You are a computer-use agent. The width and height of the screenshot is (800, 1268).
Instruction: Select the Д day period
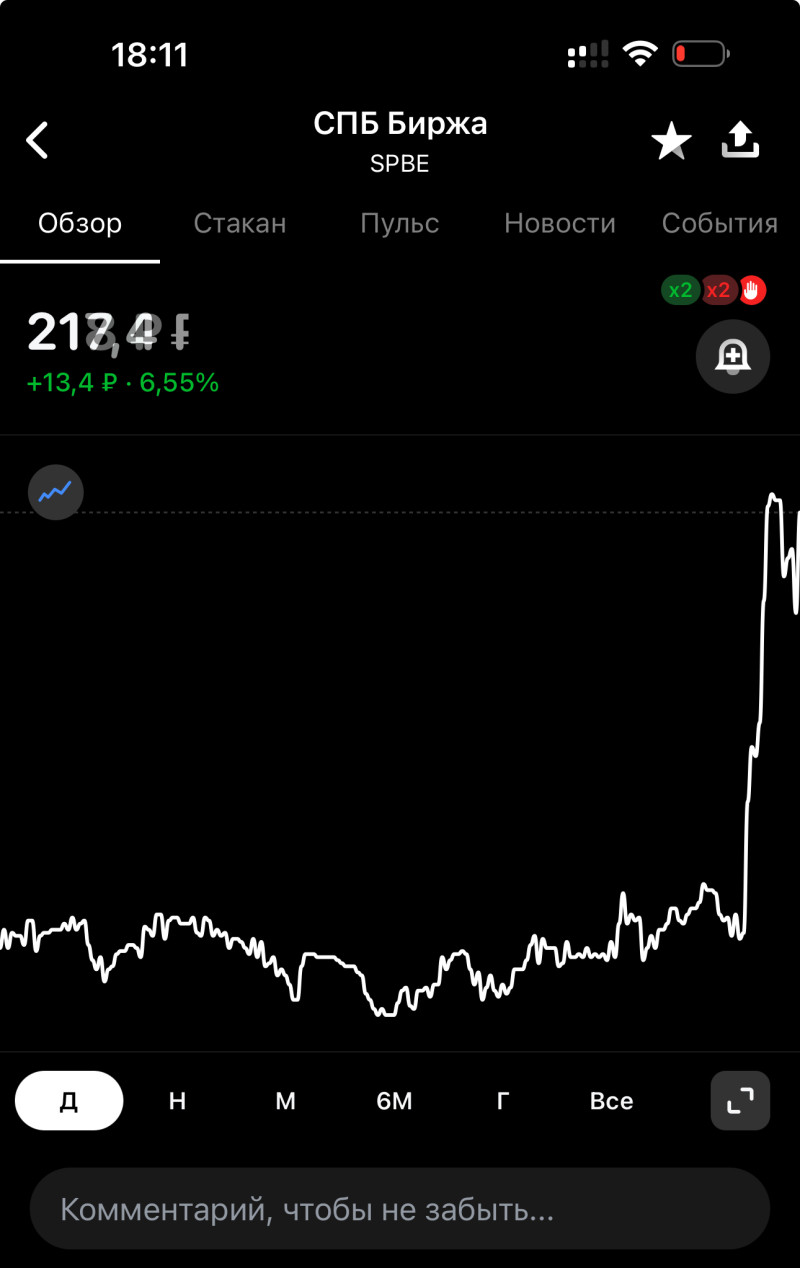69,1101
